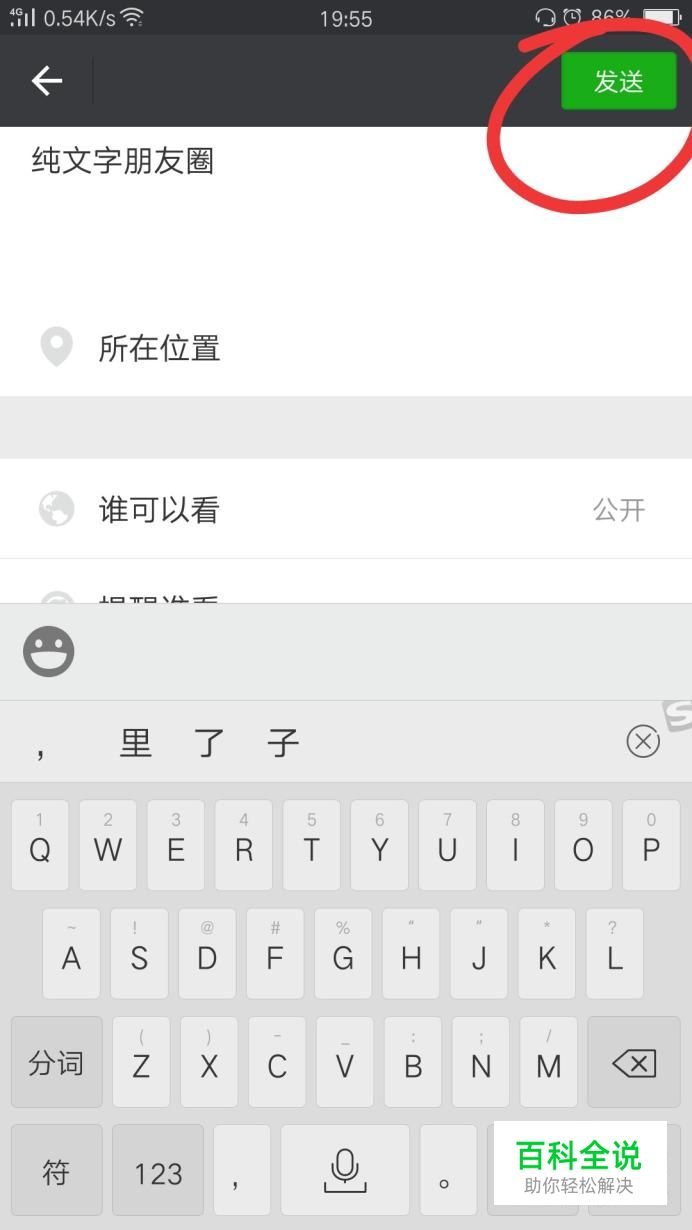Viewport: 692px width, 1230px height.
Task: Tap the backspace key
Action: click(x=635, y=1062)
